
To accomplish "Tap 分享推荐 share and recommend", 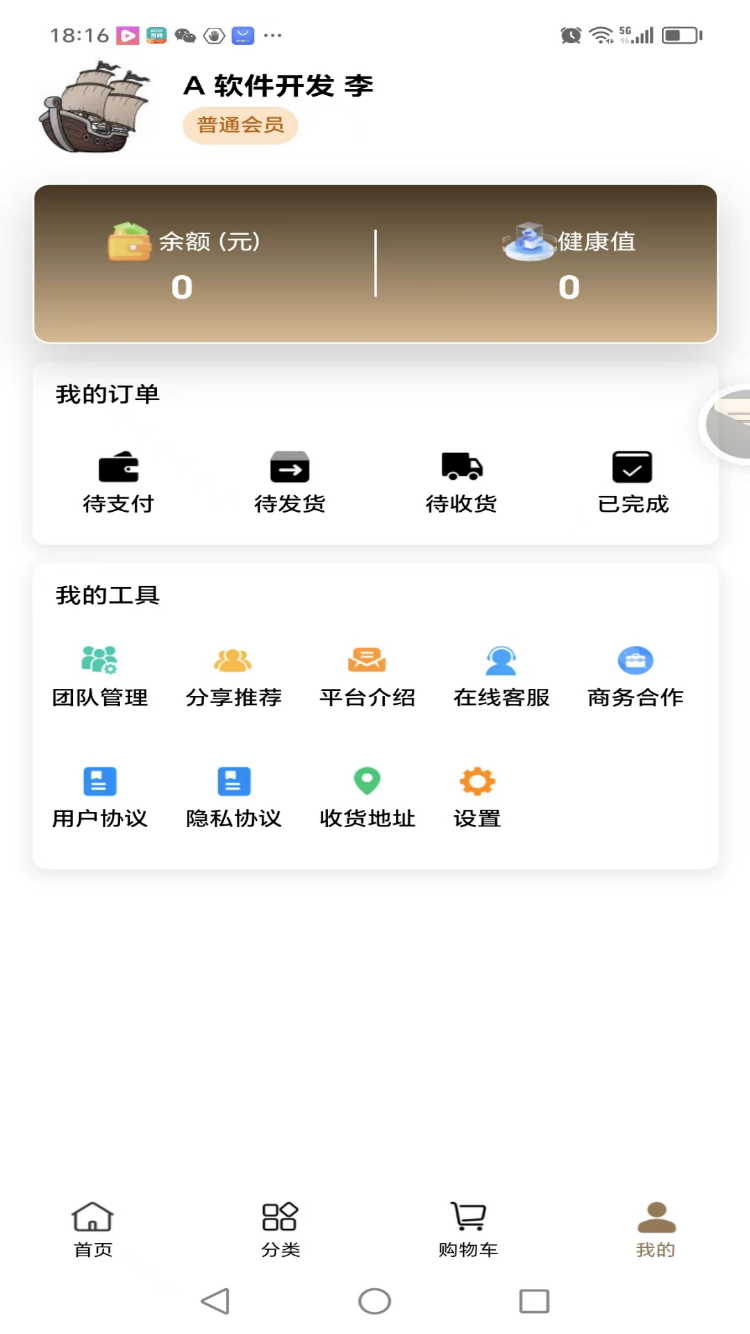I will click(233, 677).
